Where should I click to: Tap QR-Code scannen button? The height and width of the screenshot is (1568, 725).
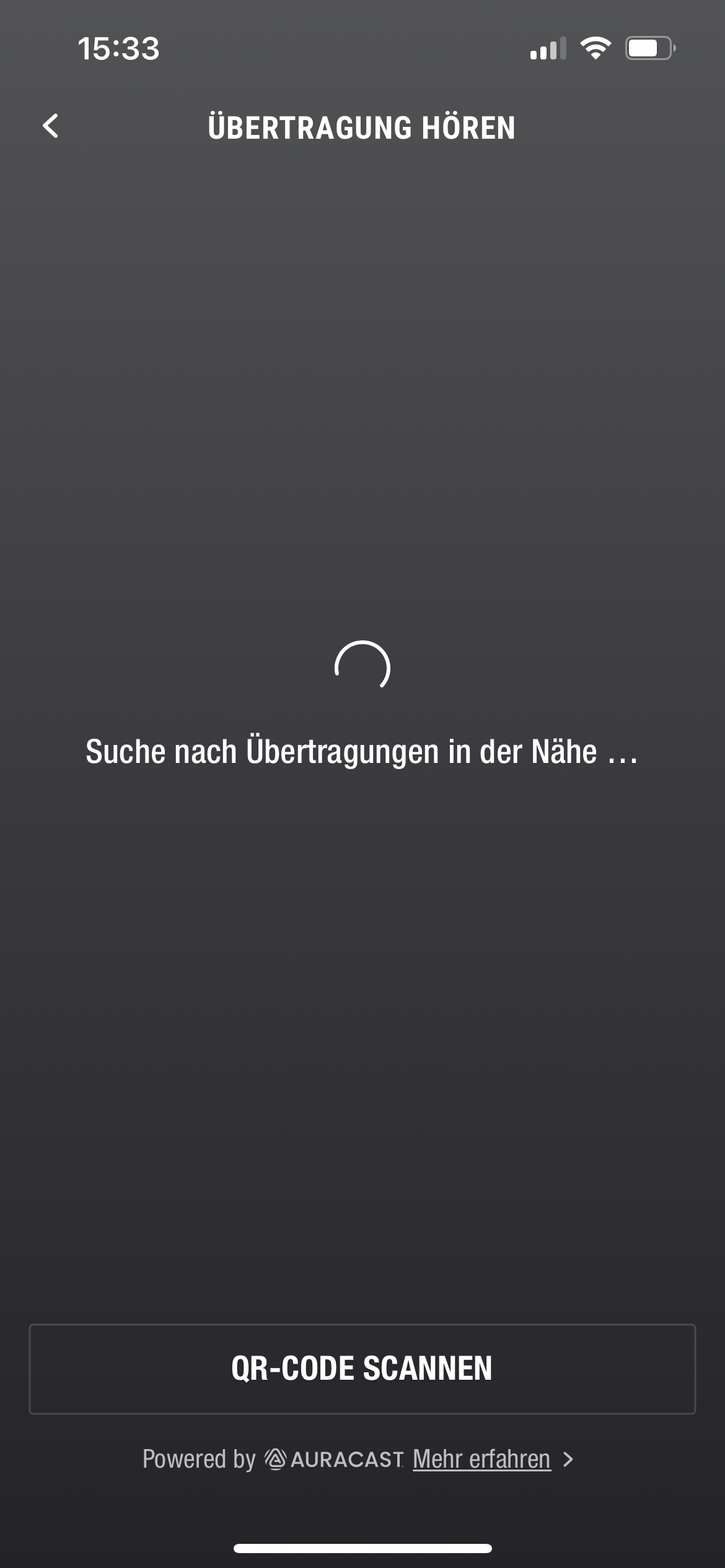(x=362, y=1369)
